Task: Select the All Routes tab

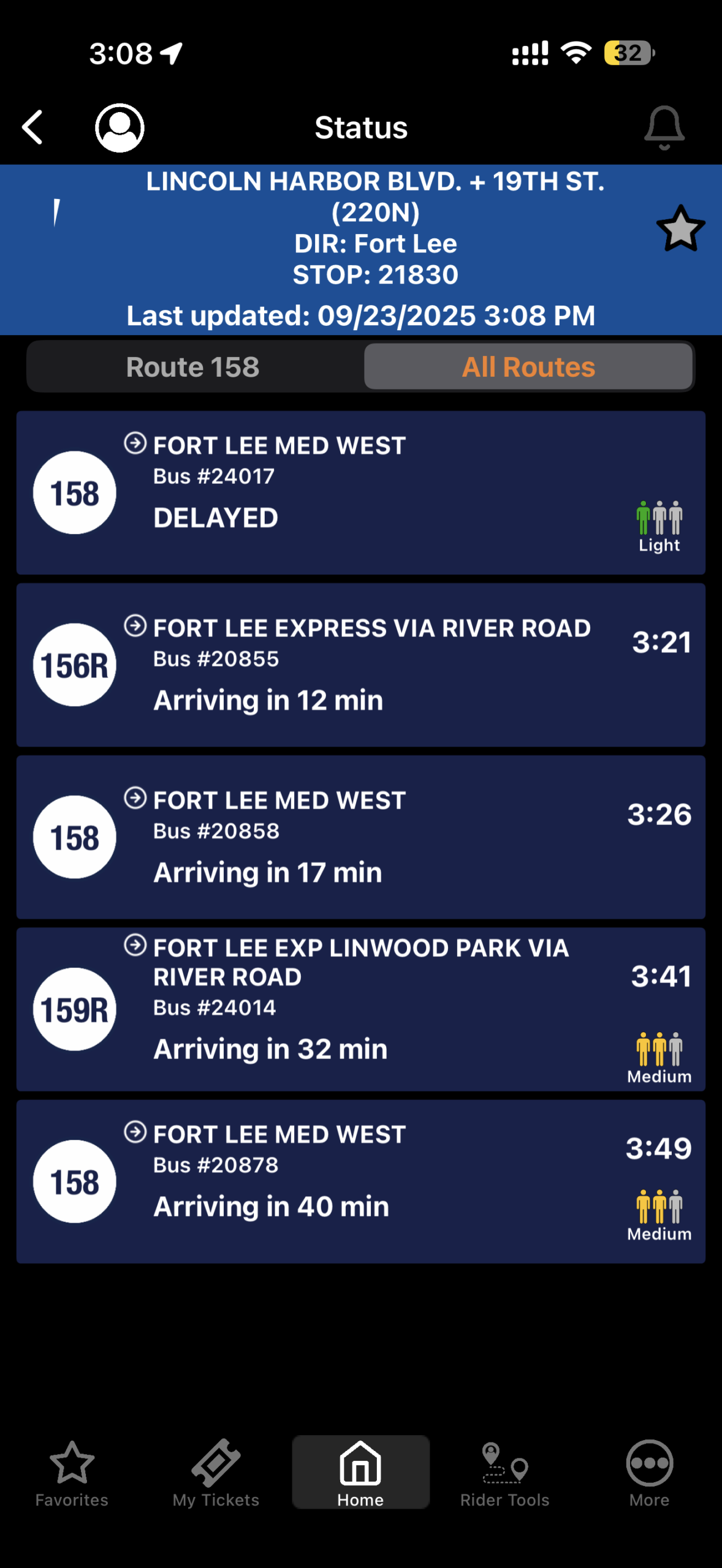Action: point(528,367)
